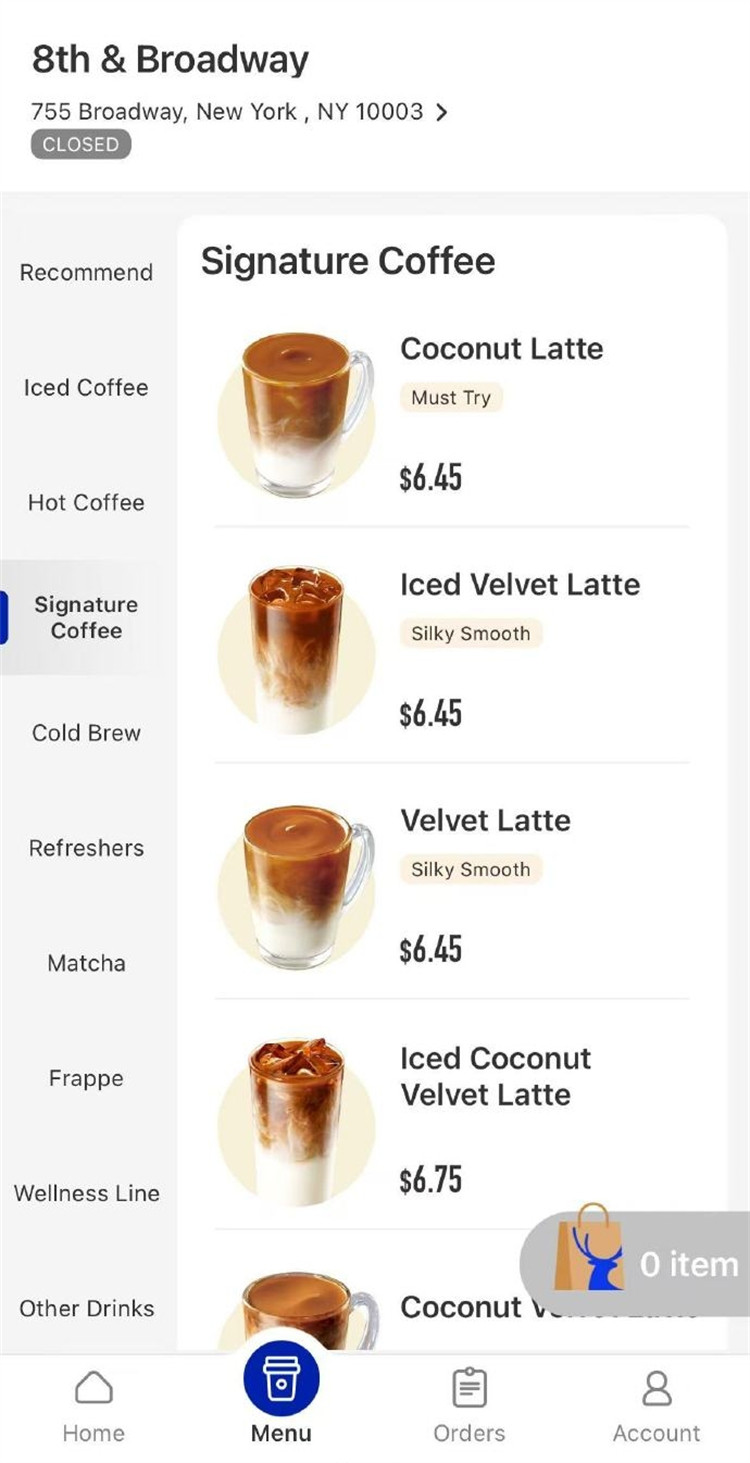Select the Recommend category
This screenshot has height=1463, width=750.
click(87, 272)
